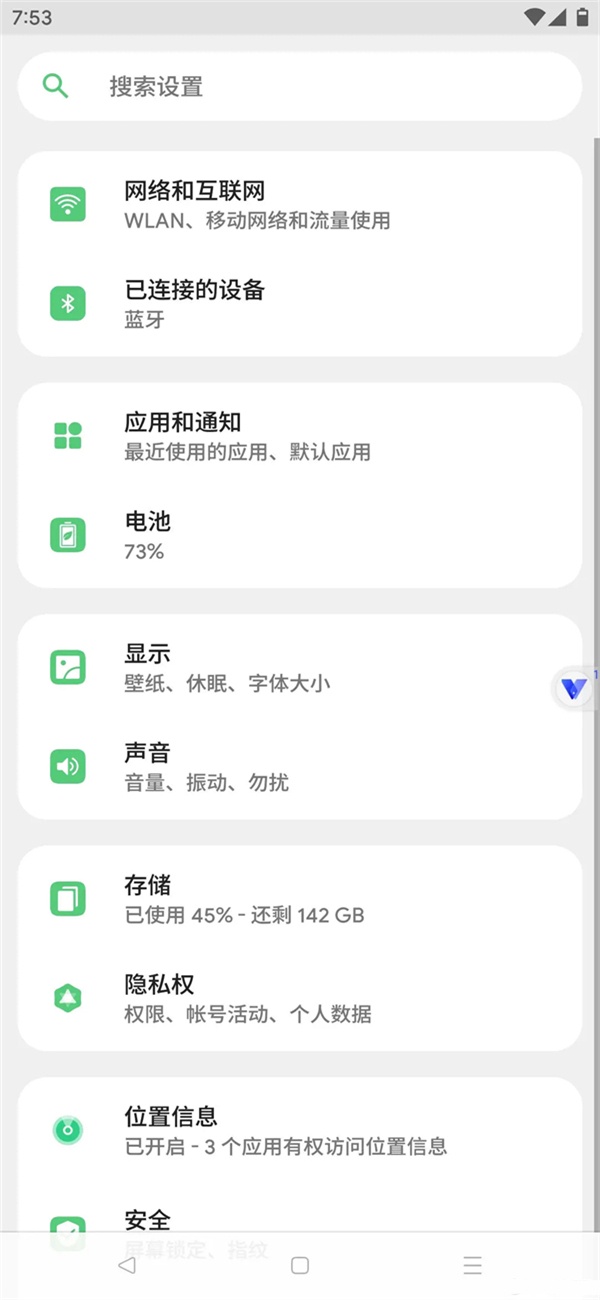Viewport: 600px width, 1300px height.
Task: Open 显示 wallpaper and font settings
Action: click(x=300, y=667)
